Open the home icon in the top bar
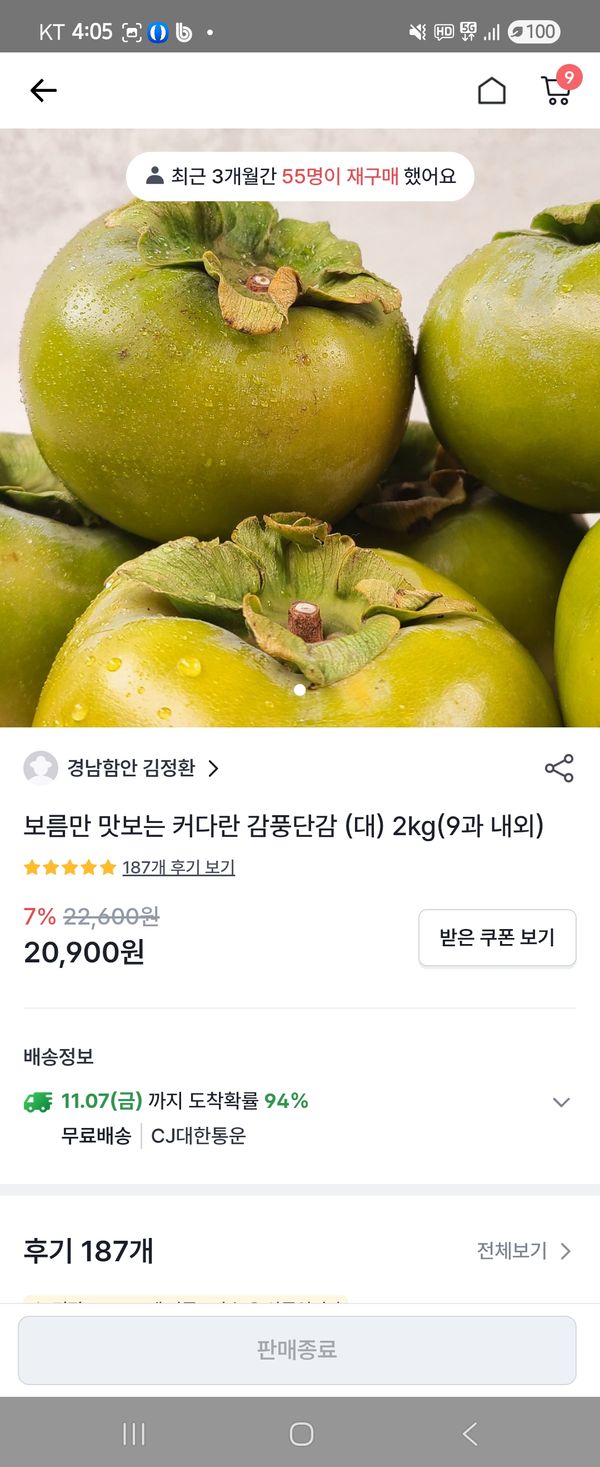Screen dimensions: 600x1467 [x=491, y=91]
